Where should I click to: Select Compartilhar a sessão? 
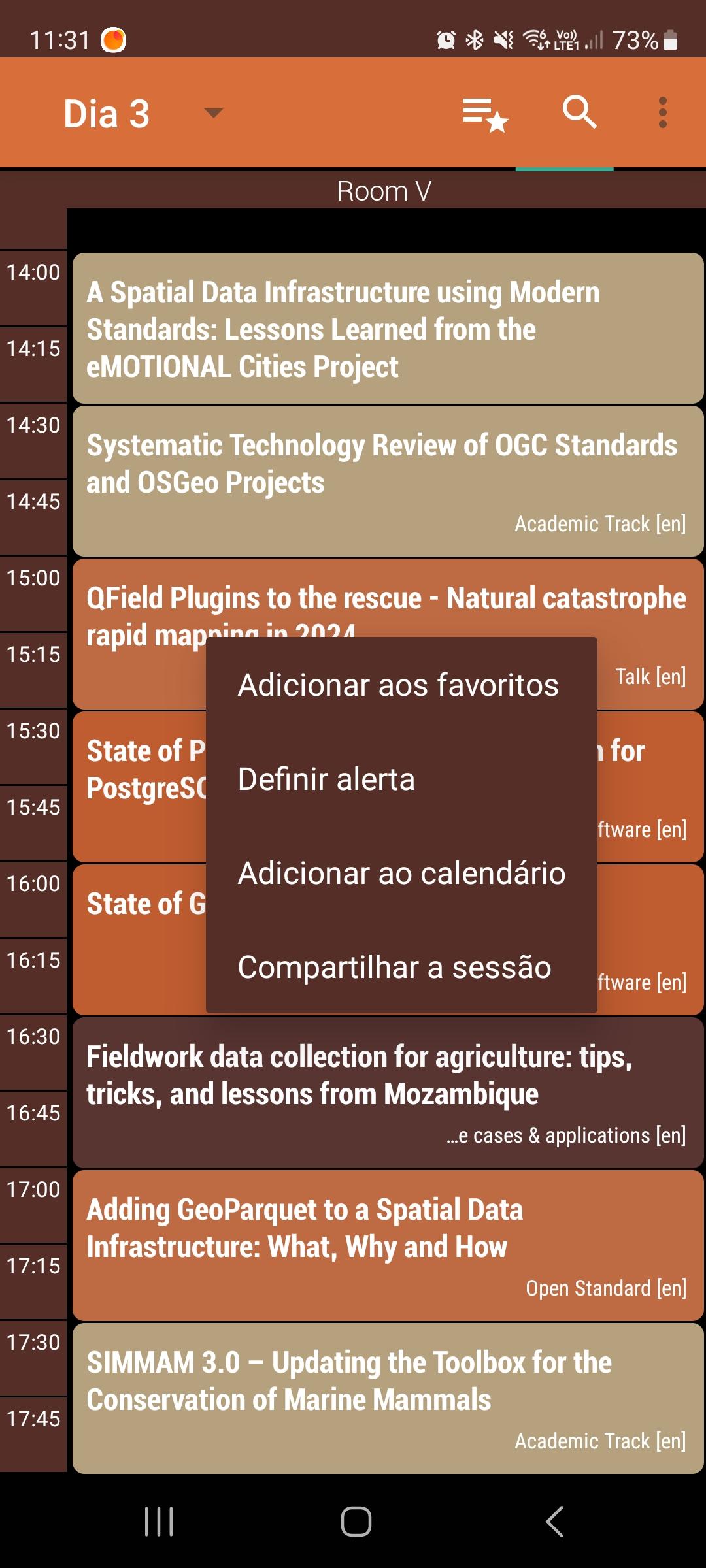coord(395,968)
